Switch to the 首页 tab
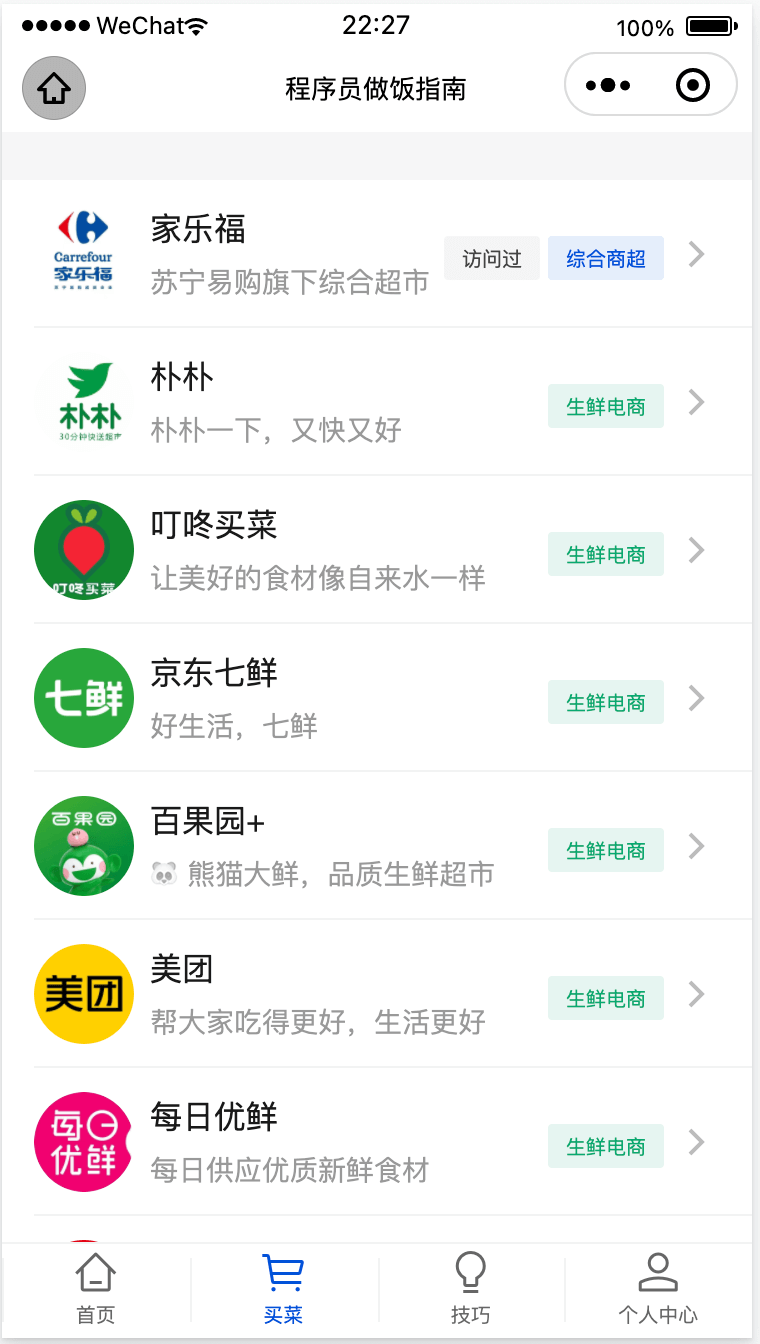The width and height of the screenshot is (760, 1344). [x=96, y=1289]
